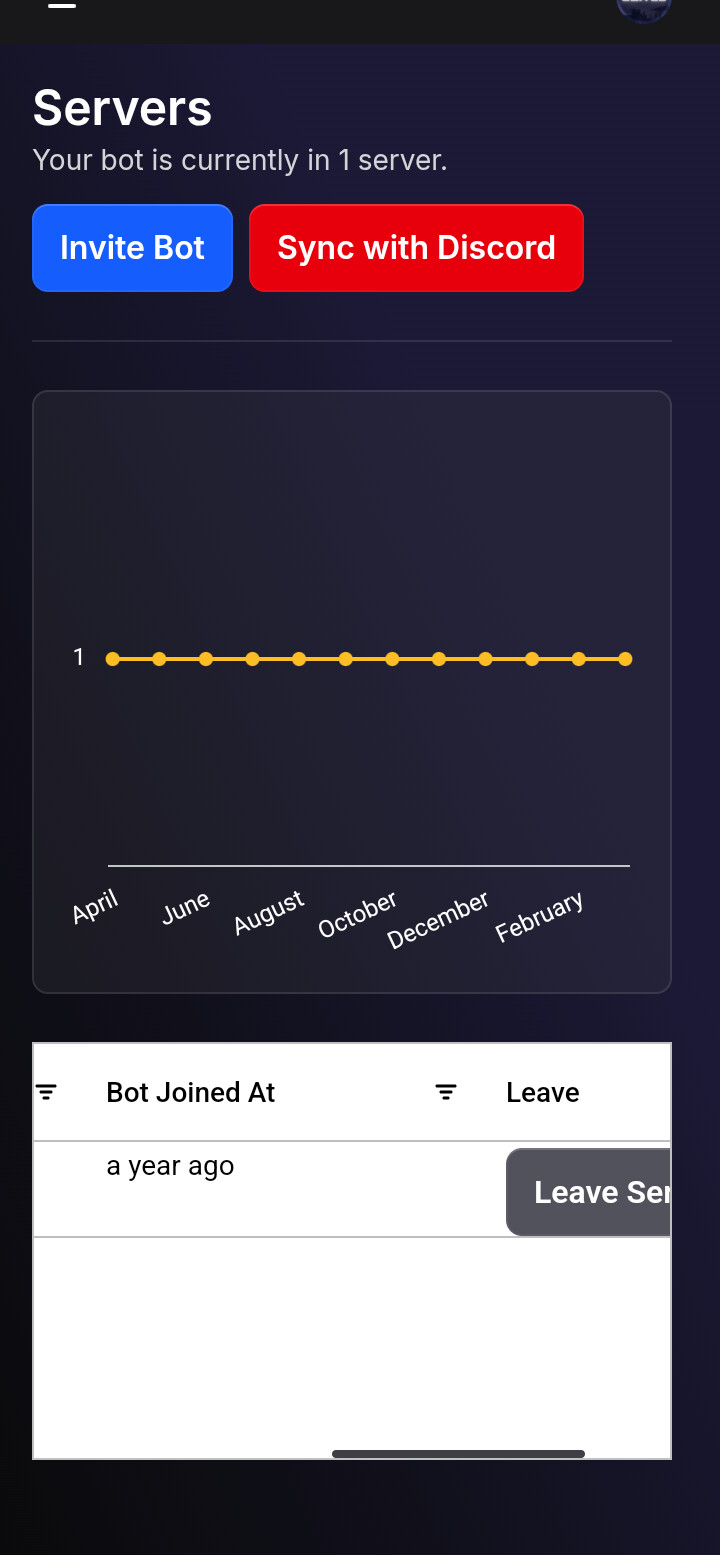The image size is (720, 1555).
Task: Sync with Discord
Action: tap(416, 248)
